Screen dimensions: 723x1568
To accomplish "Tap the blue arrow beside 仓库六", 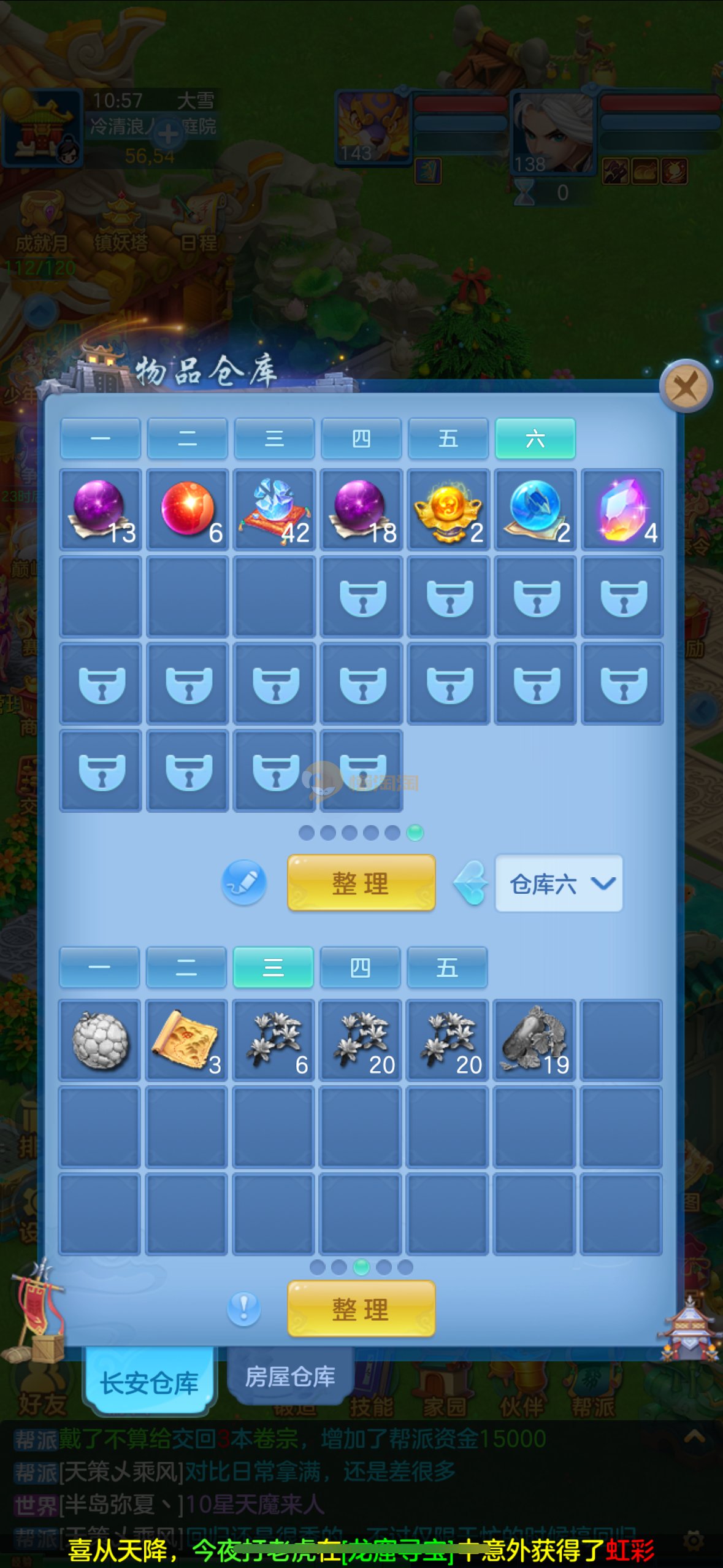I will [x=471, y=883].
